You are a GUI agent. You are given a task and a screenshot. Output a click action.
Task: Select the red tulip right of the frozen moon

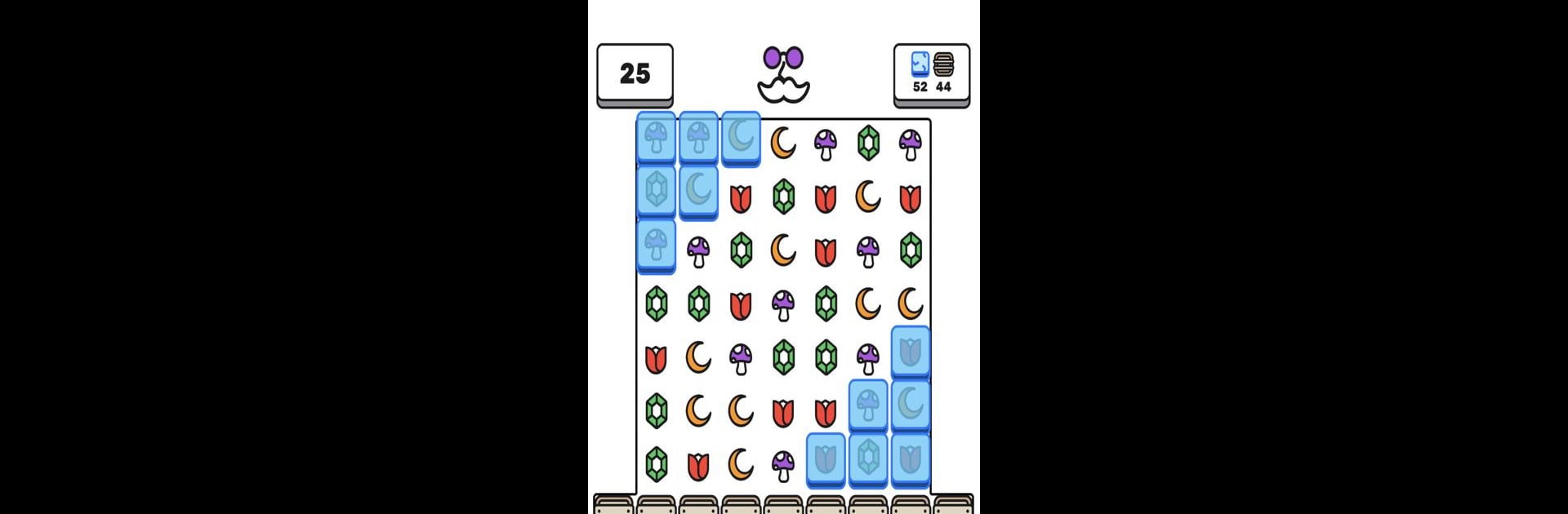pos(741,198)
